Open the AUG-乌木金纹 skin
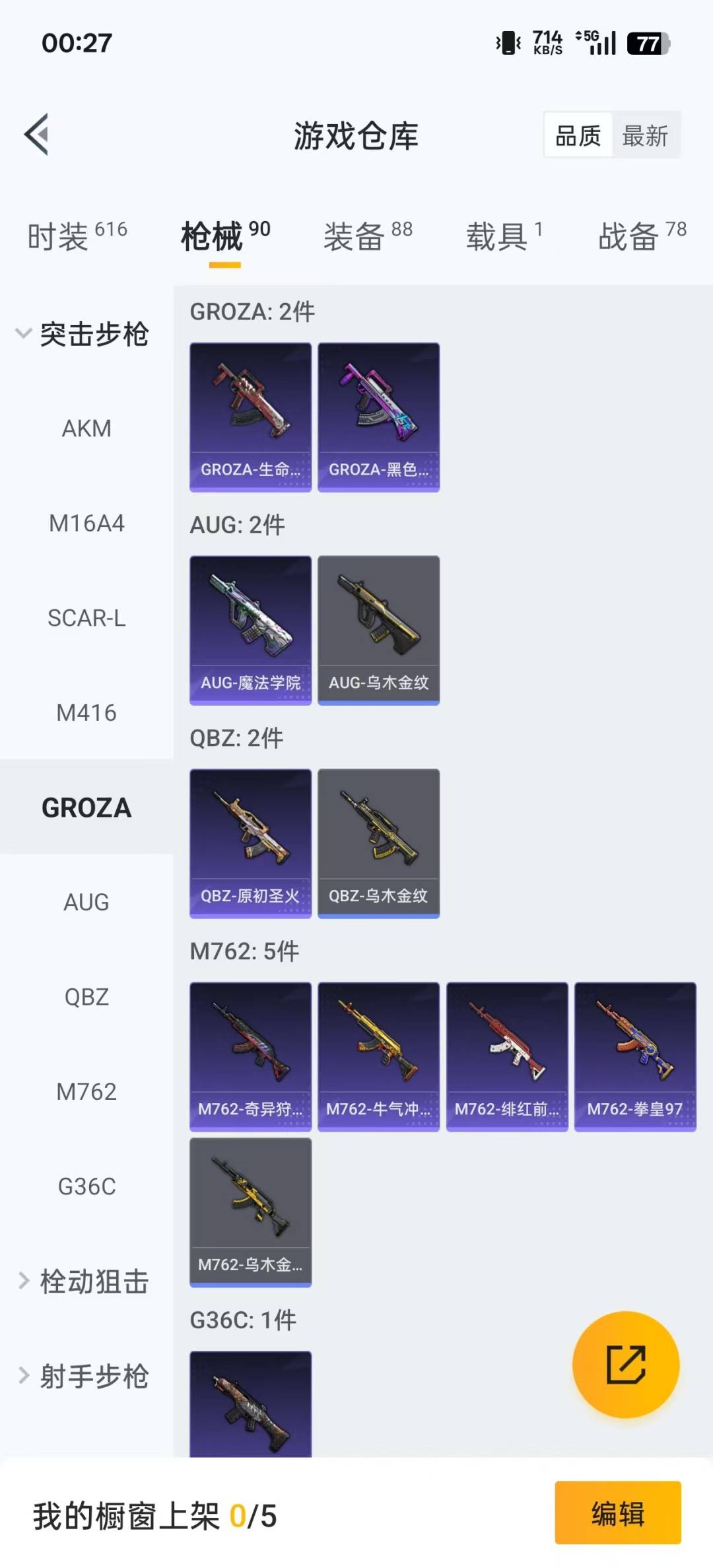Viewport: 713px width, 1568px height. 378,630
